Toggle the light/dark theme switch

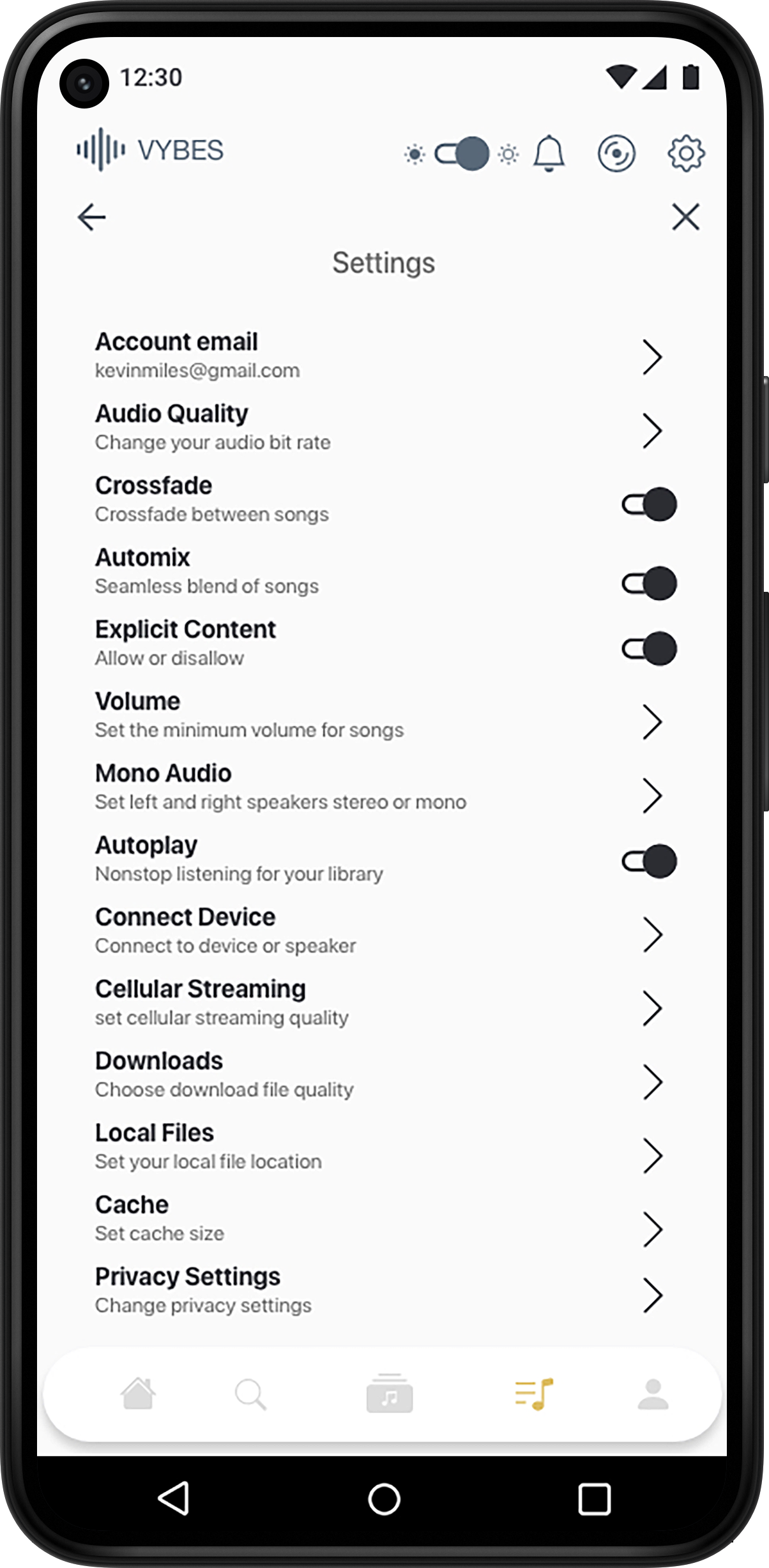(x=462, y=154)
